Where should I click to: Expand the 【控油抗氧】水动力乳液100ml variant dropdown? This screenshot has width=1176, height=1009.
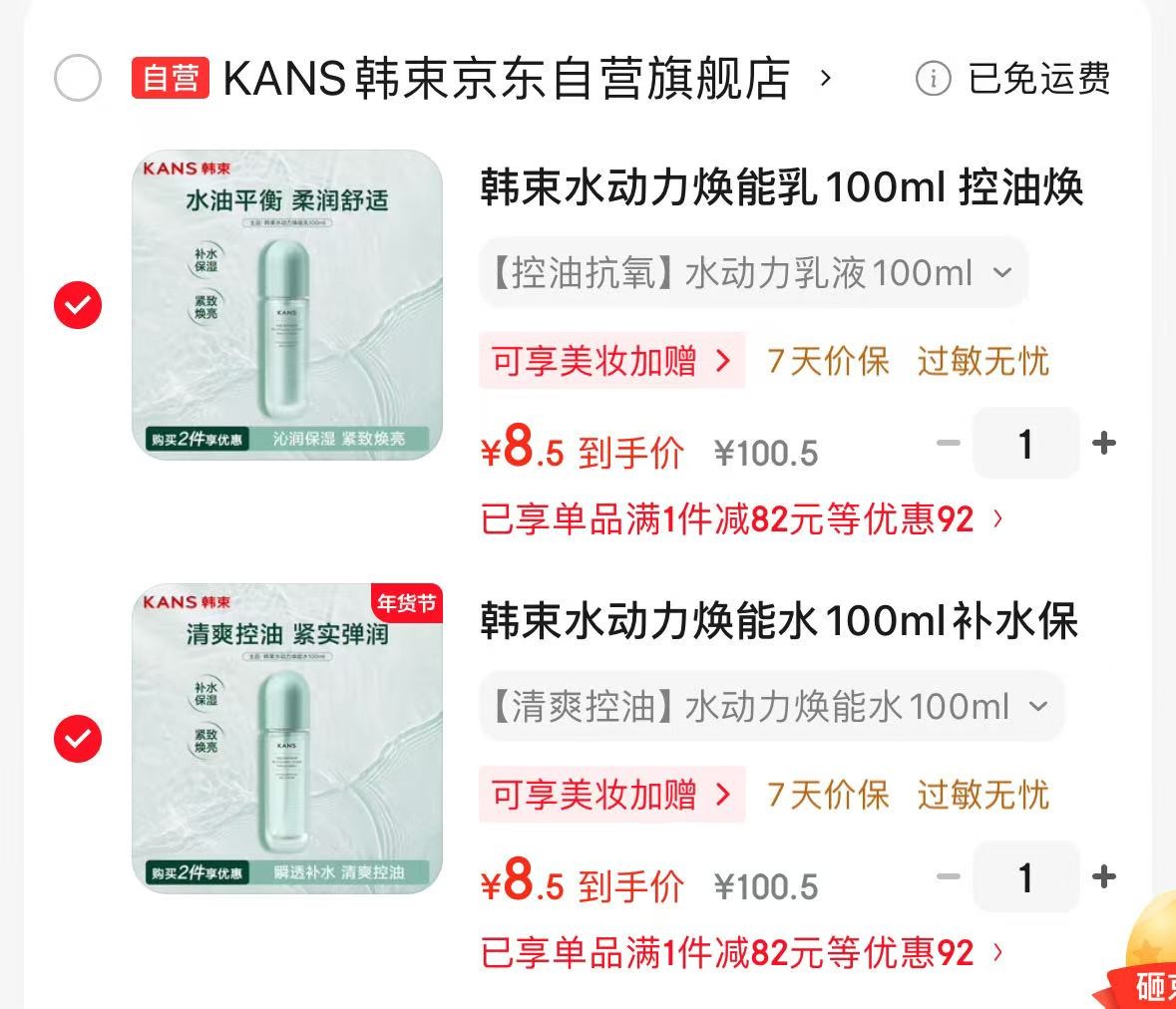click(754, 273)
